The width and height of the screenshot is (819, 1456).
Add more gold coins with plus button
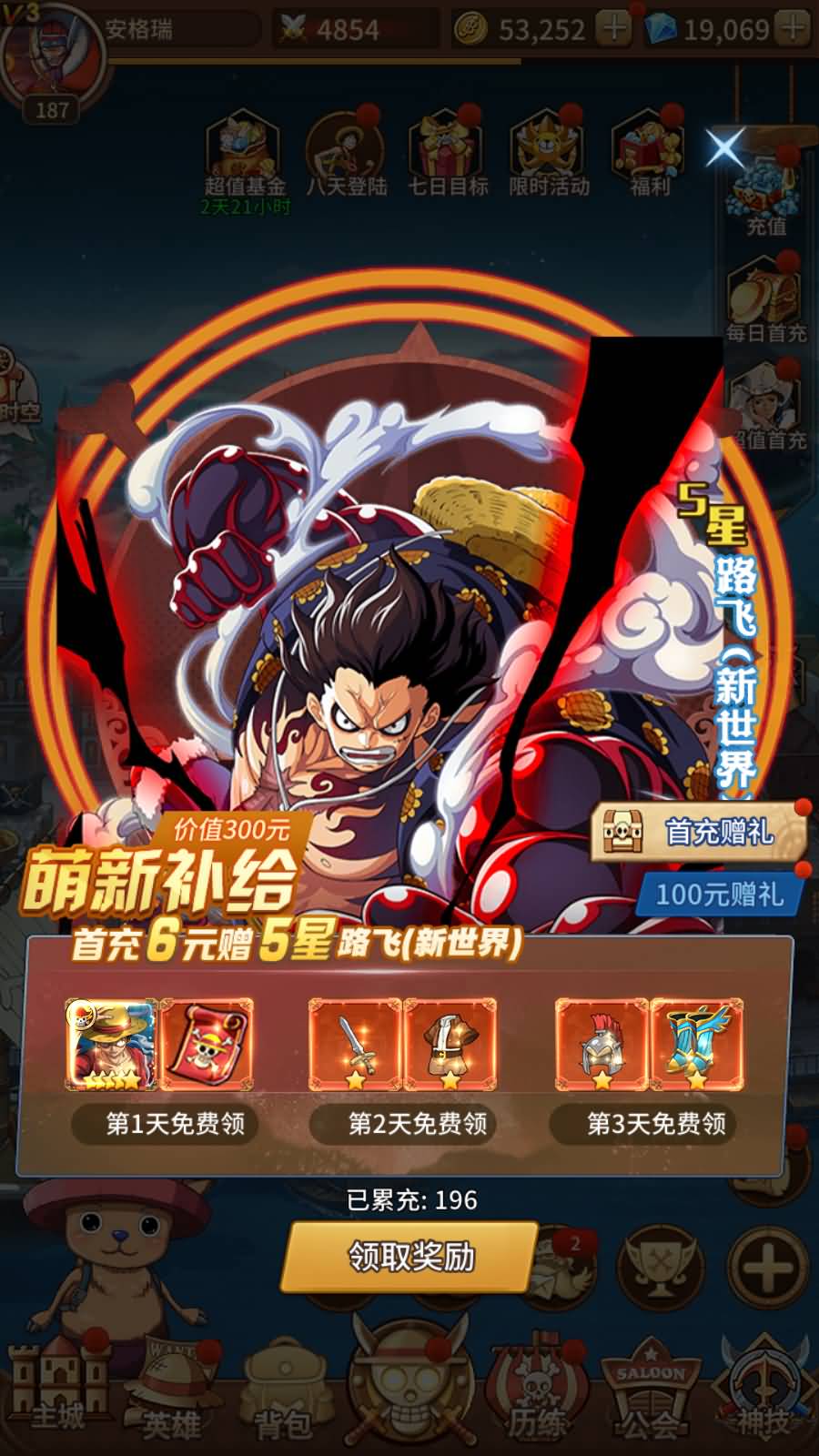click(616, 29)
